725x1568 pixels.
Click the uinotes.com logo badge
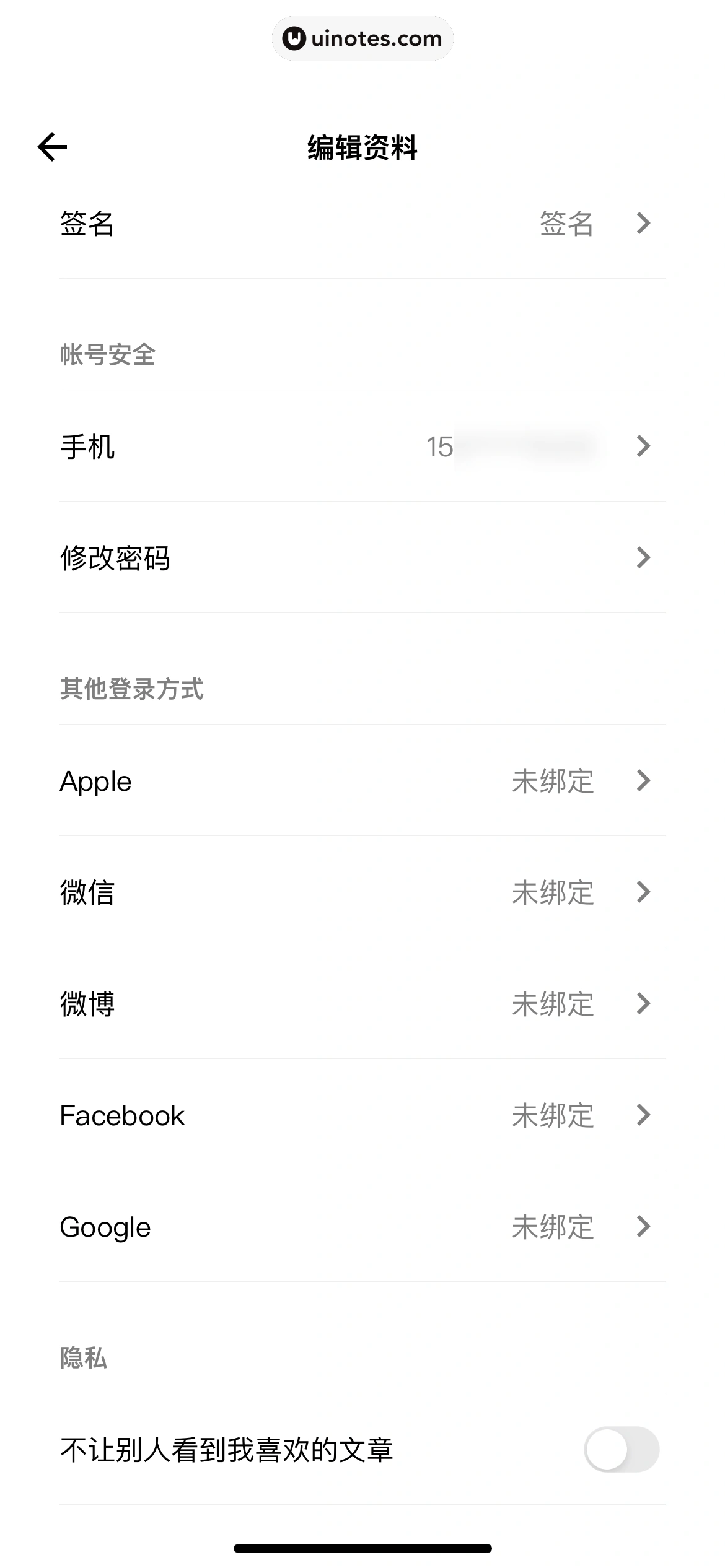(x=362, y=38)
